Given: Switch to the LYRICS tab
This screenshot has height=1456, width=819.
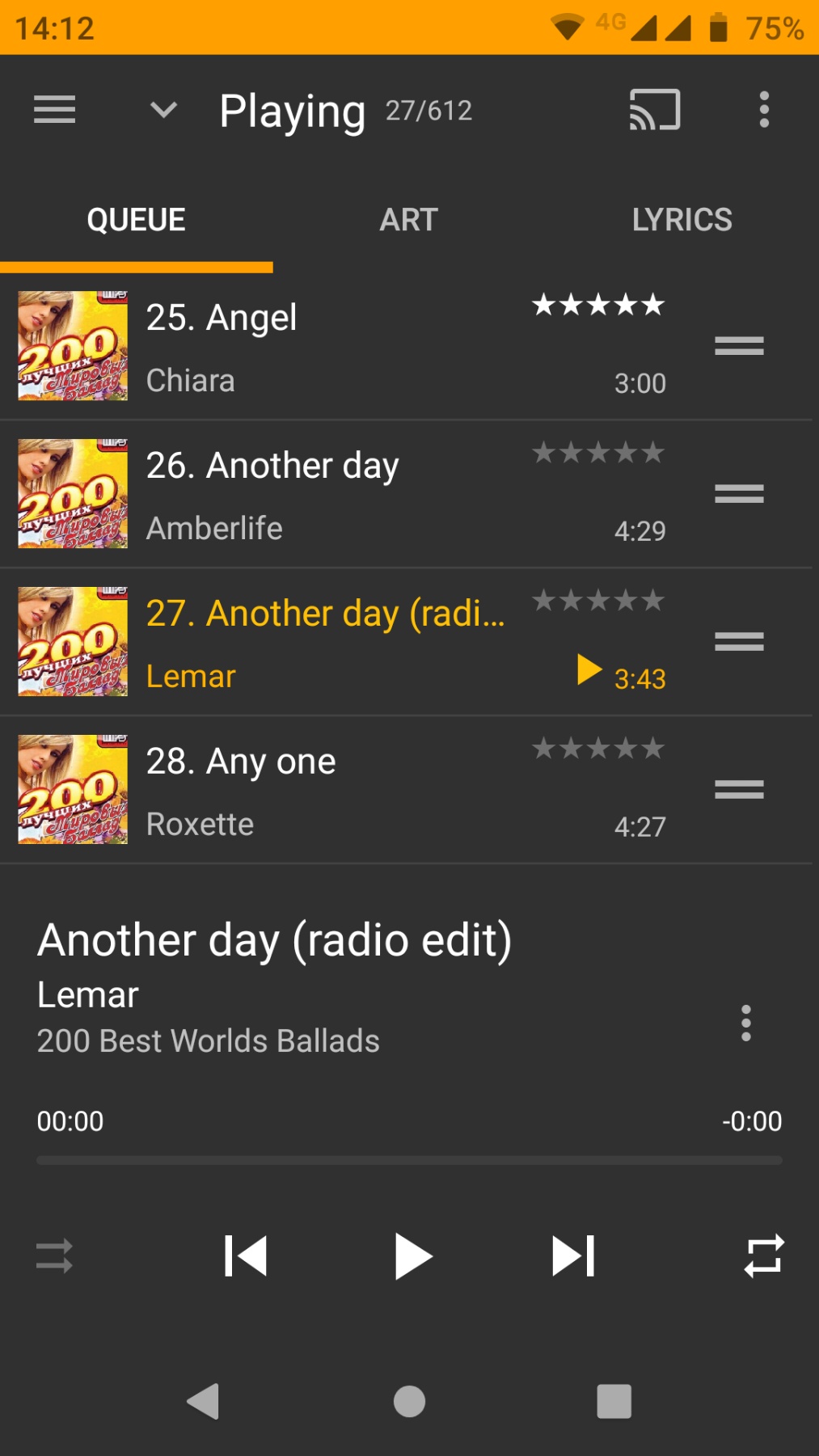Looking at the screenshot, I should (682, 220).
